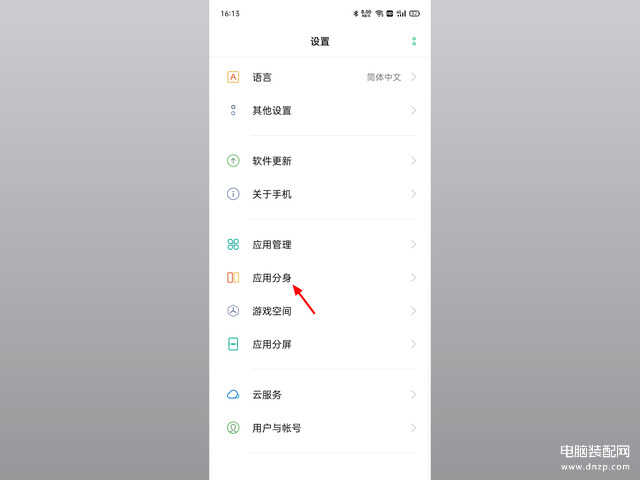Open 软件更新 software update
640x480 pixels.
(320, 160)
